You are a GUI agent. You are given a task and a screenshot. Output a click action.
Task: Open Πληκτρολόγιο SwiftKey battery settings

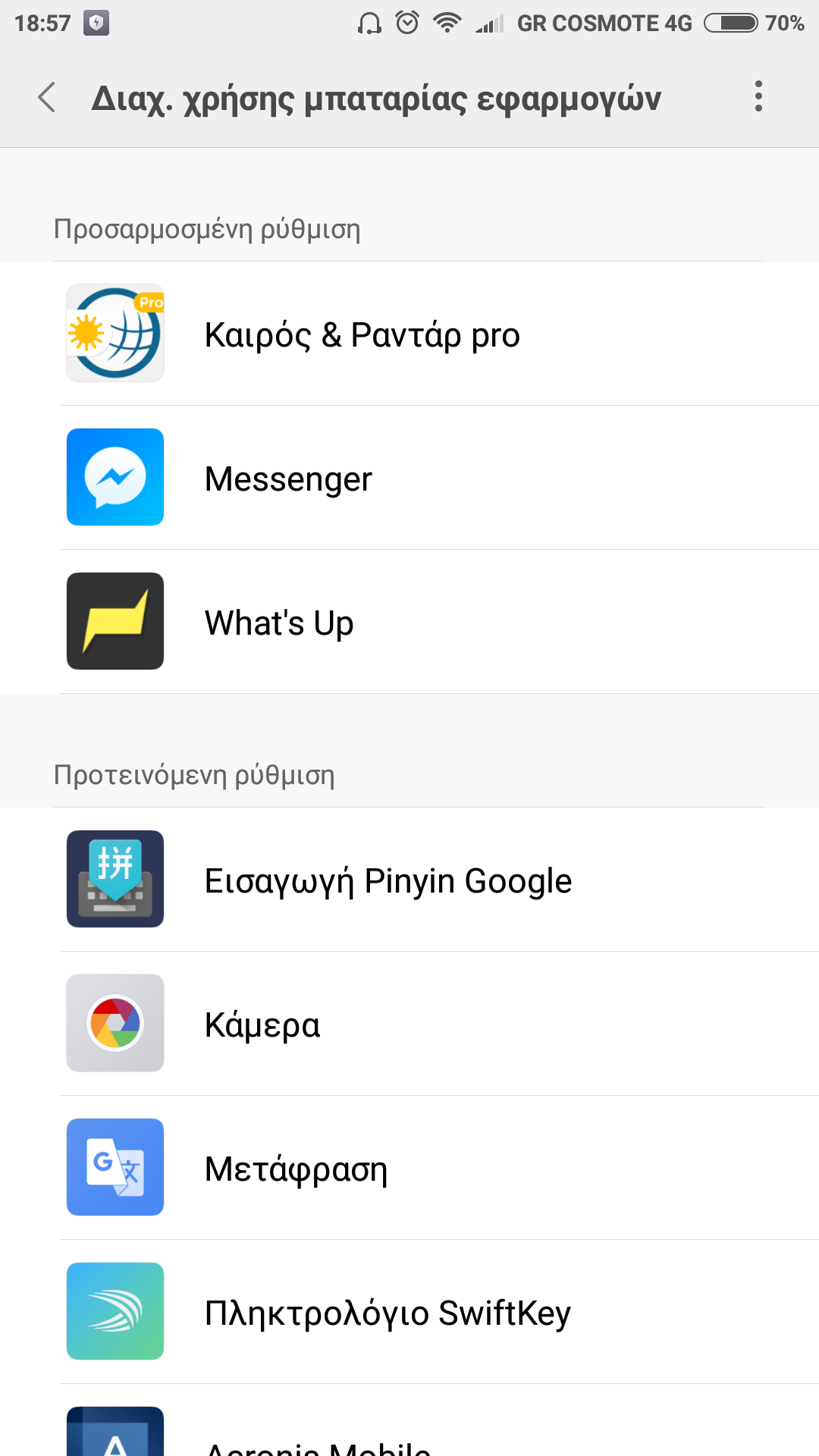(x=409, y=1312)
